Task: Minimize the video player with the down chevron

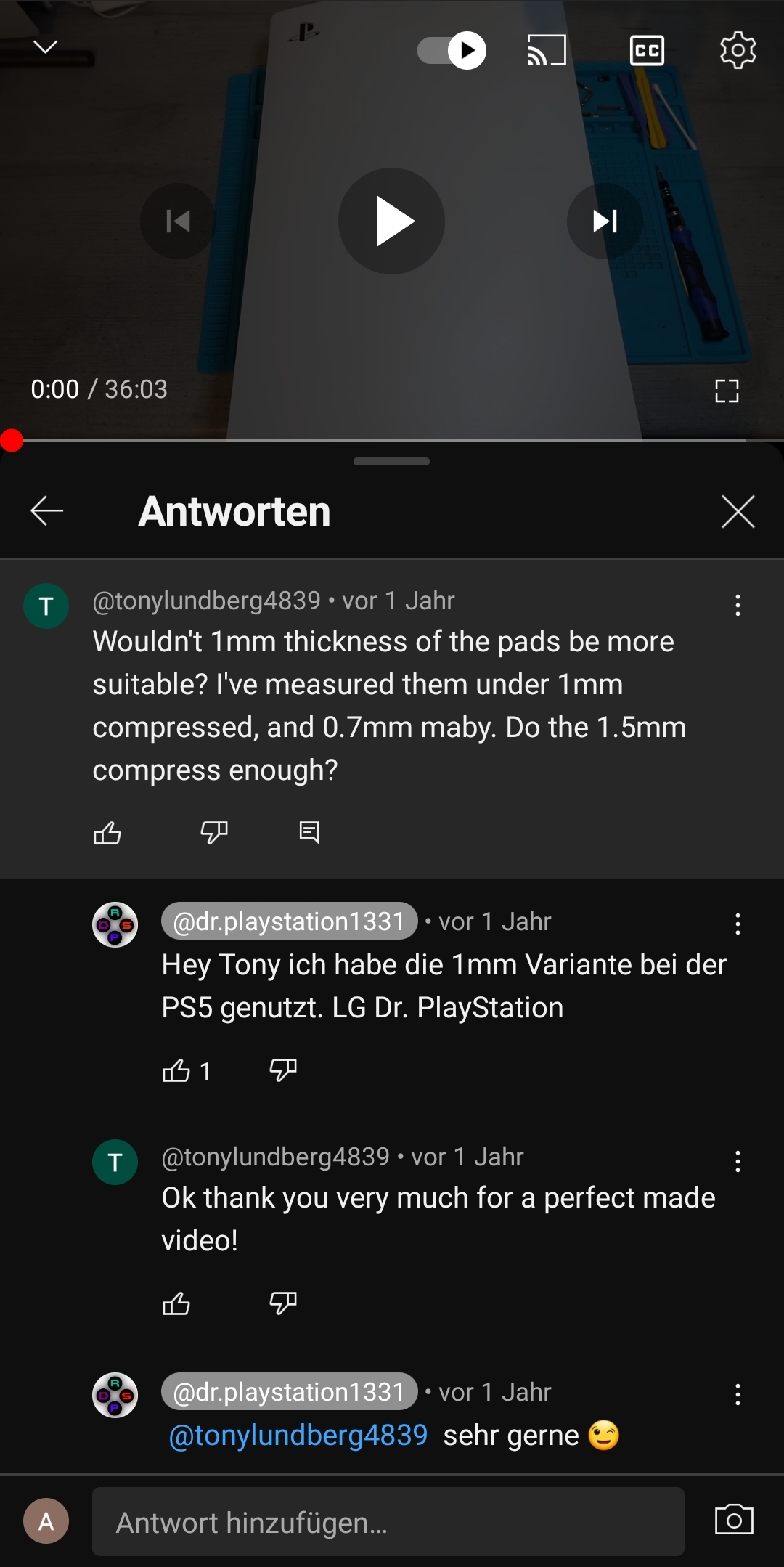Action: [x=46, y=48]
